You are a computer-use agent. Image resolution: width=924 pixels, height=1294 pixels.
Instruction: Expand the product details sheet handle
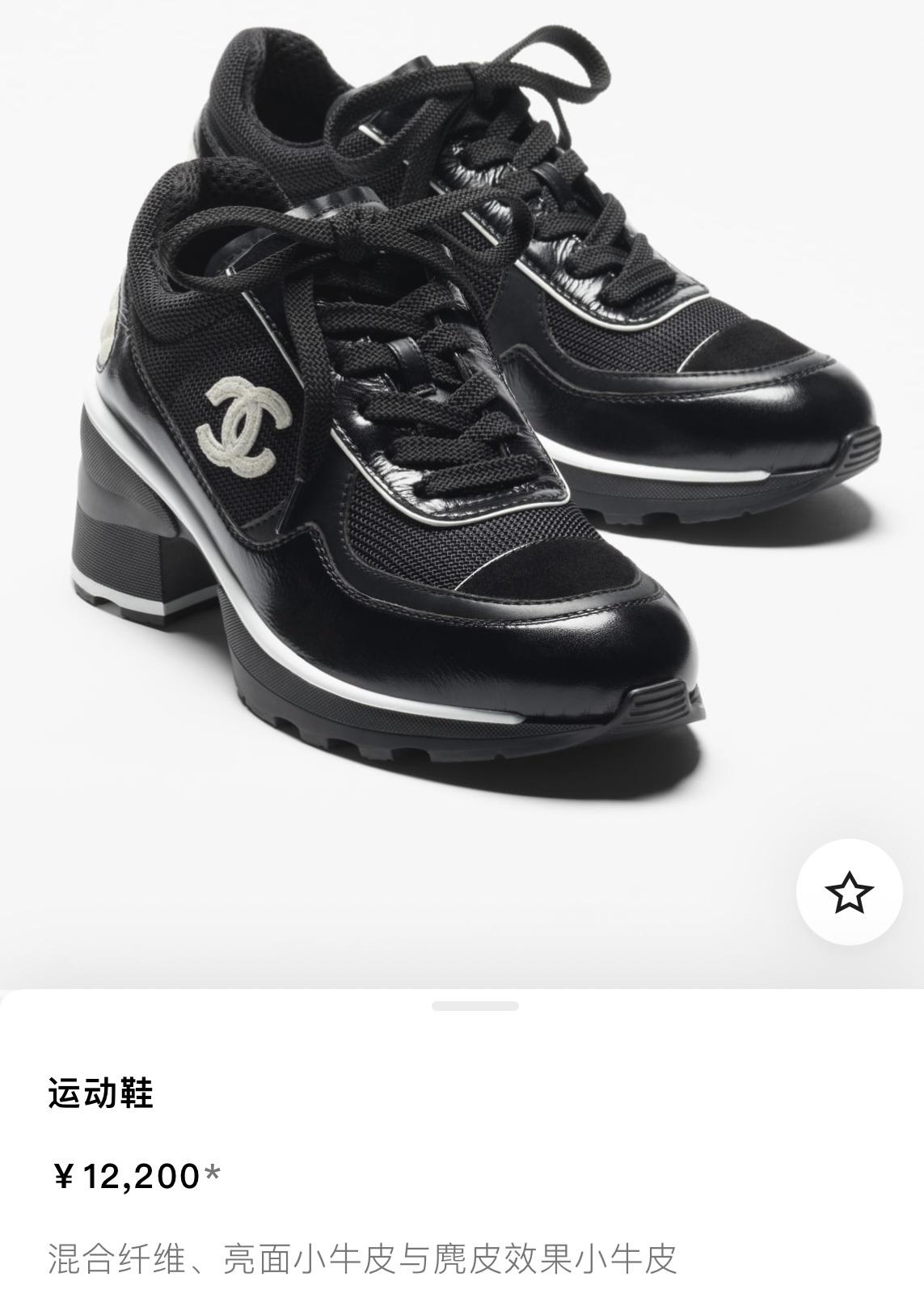point(475,1006)
